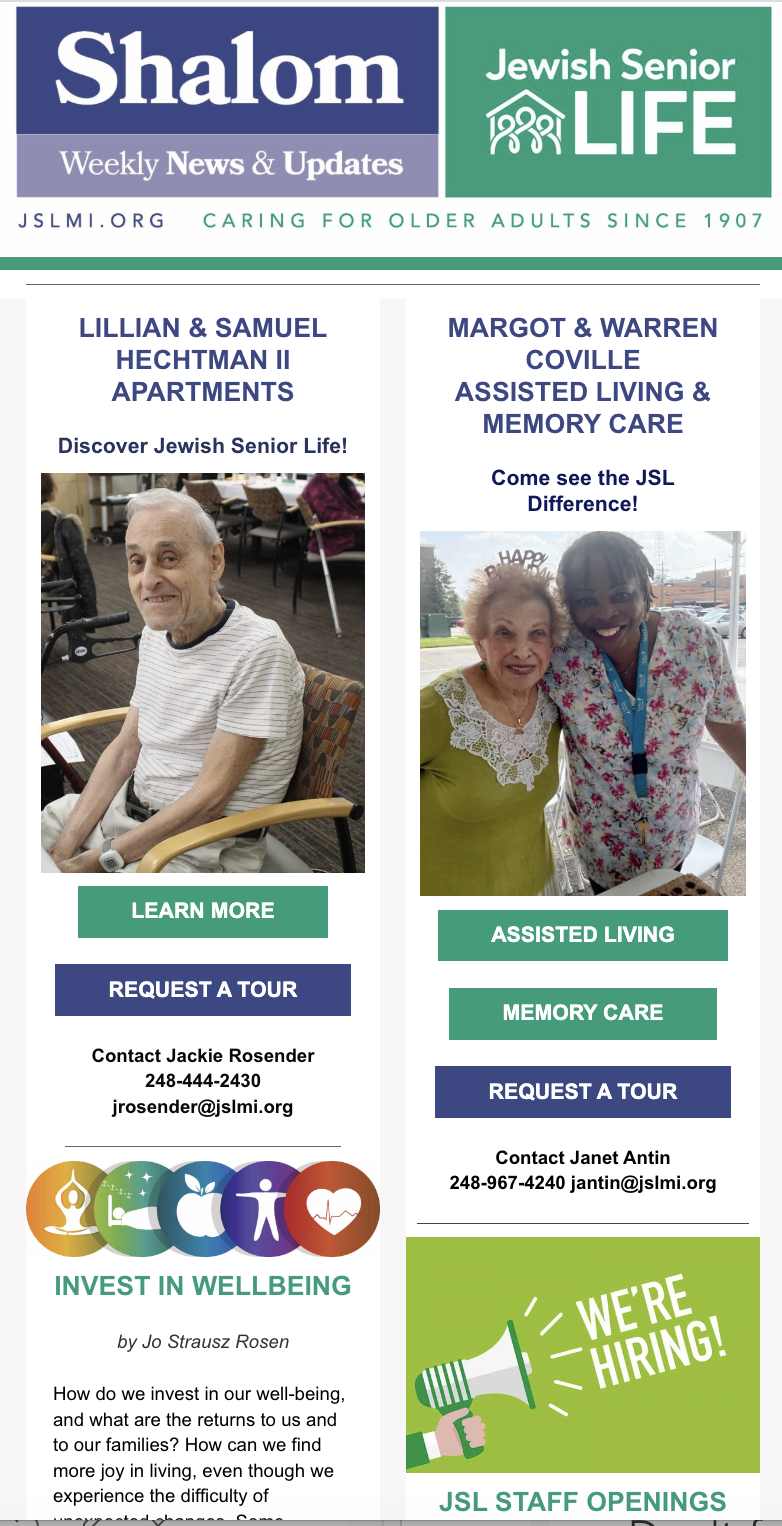The image size is (782, 1526).
Task: Open the Assisted Living button
Action: (583, 935)
